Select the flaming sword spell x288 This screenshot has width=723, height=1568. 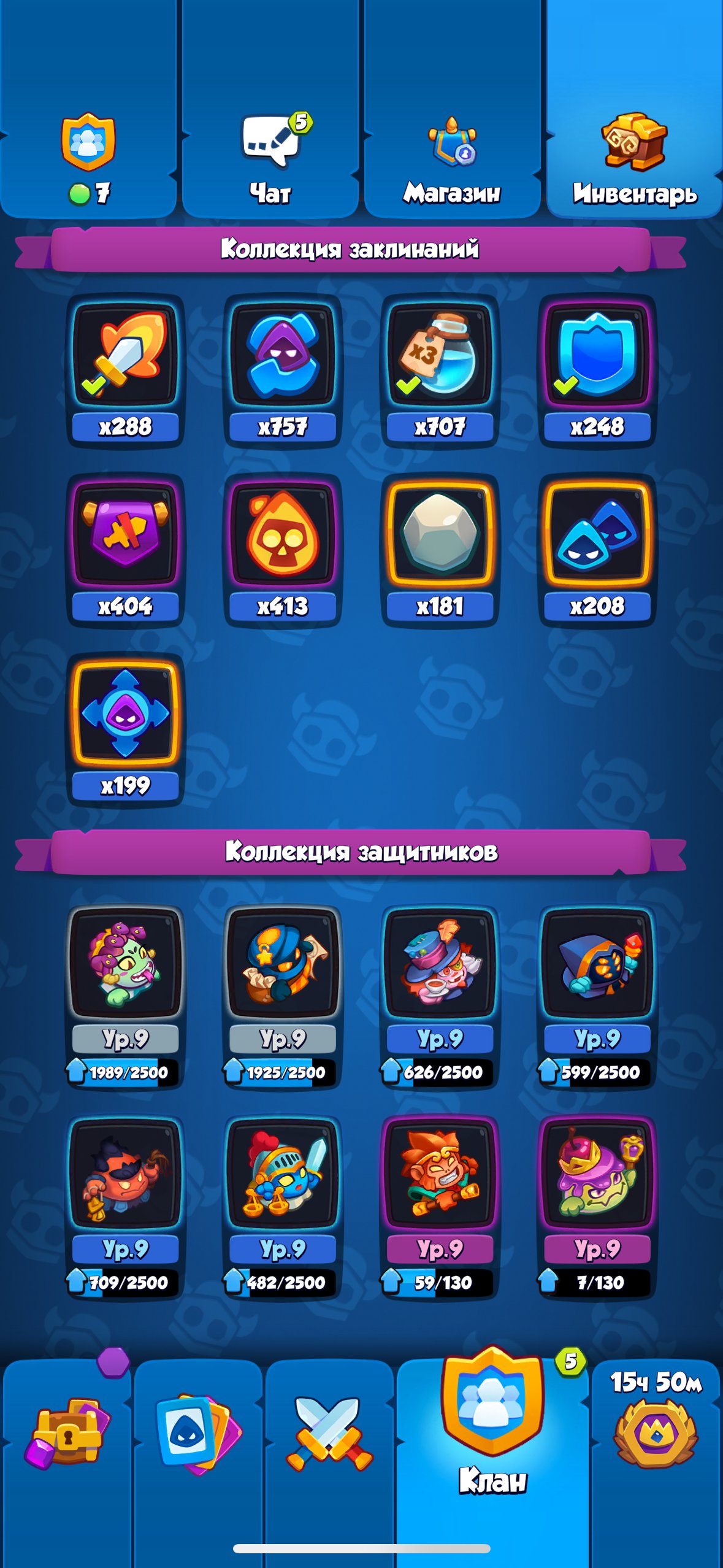tap(125, 371)
